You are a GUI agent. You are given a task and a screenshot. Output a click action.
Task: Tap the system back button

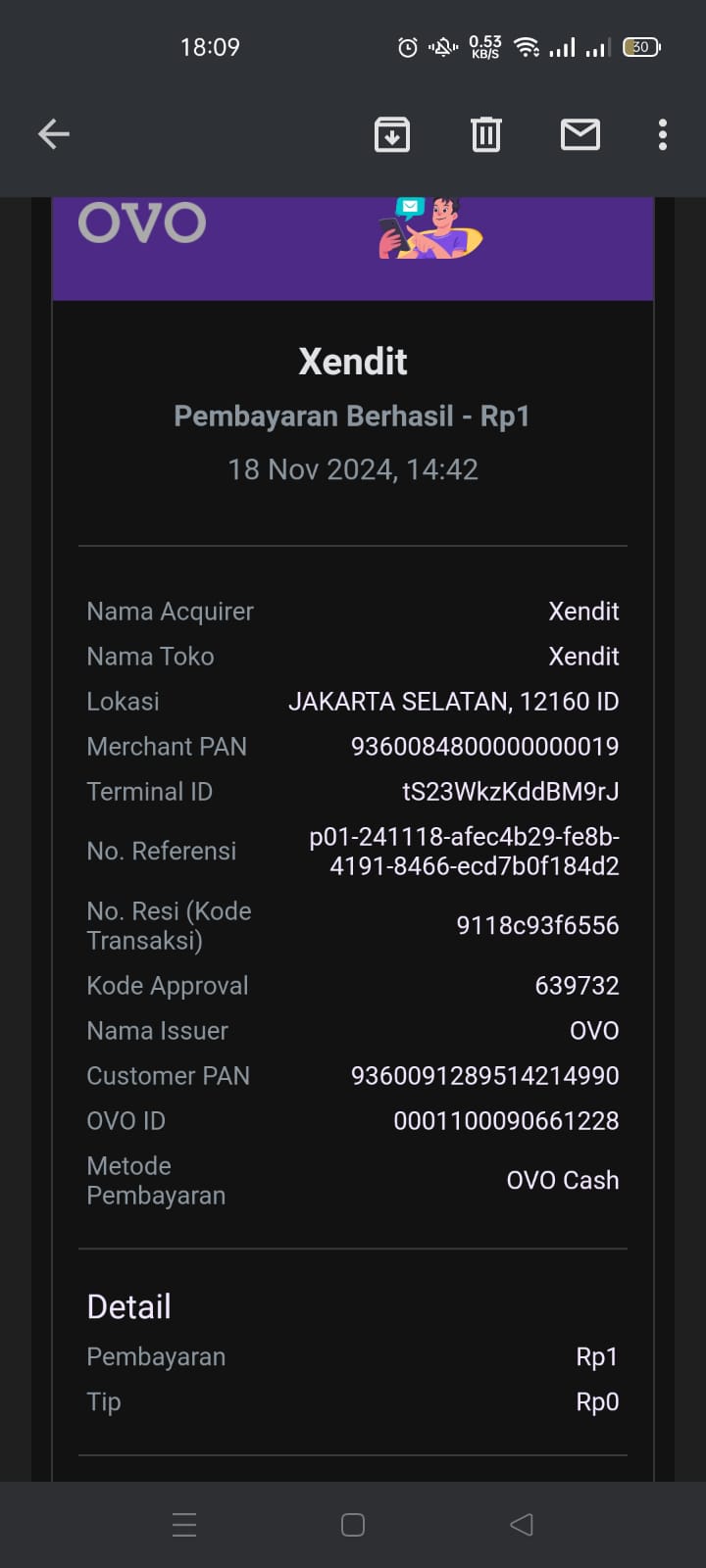click(x=522, y=1524)
